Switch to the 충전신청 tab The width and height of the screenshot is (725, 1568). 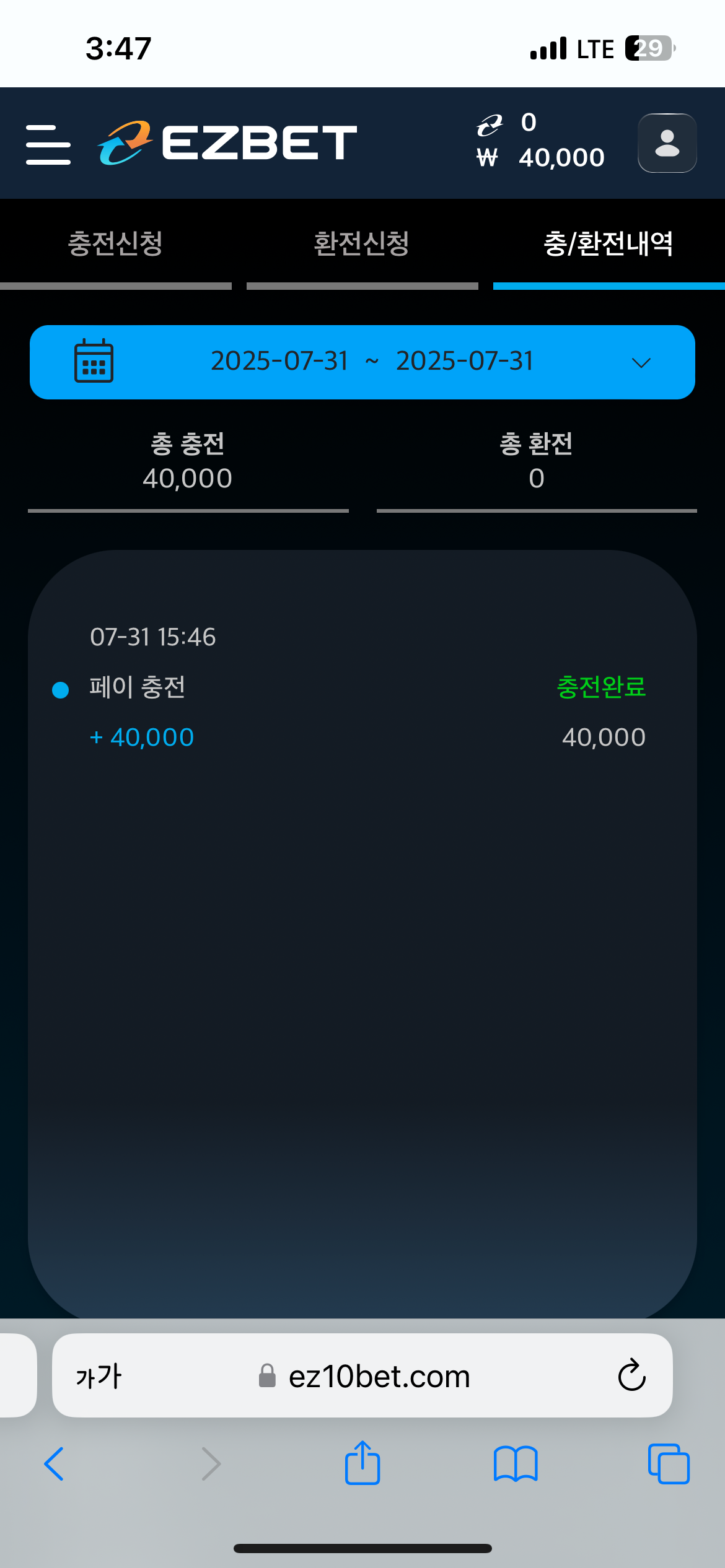click(x=115, y=243)
